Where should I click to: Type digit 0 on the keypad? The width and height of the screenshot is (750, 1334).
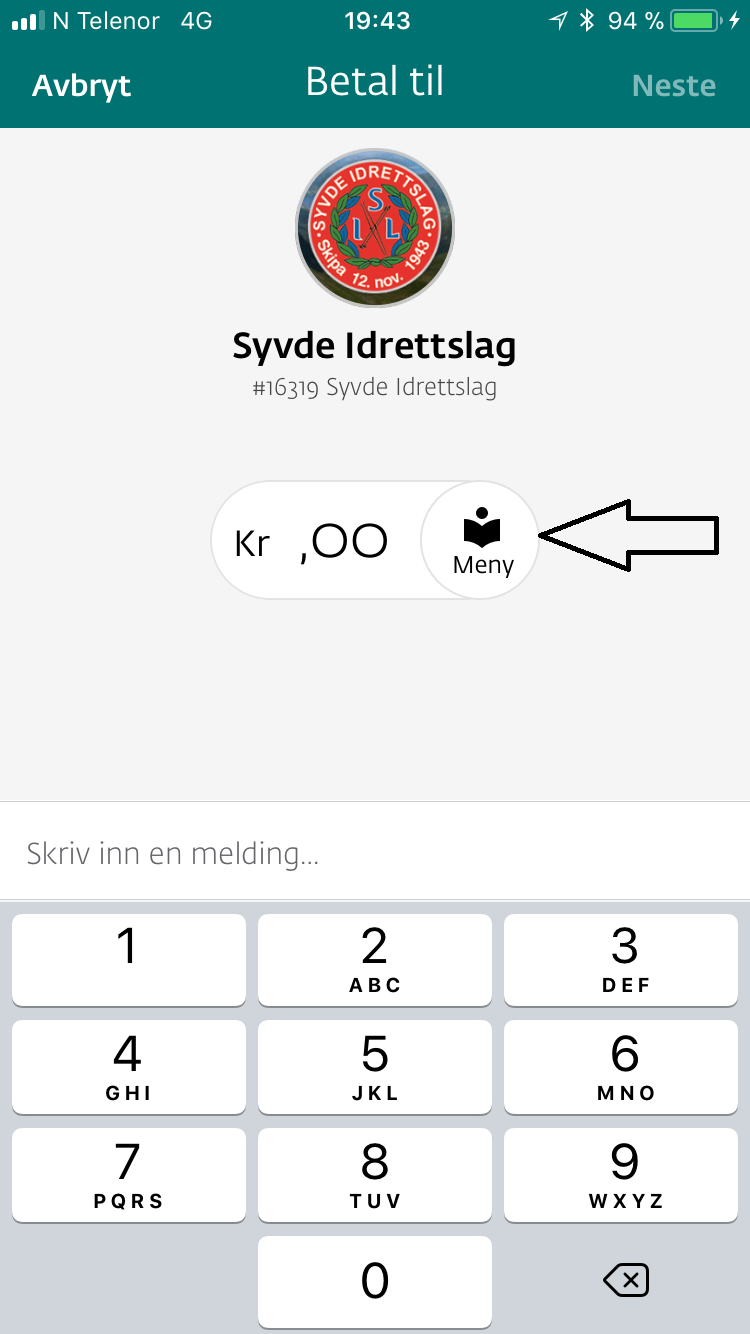374,1281
